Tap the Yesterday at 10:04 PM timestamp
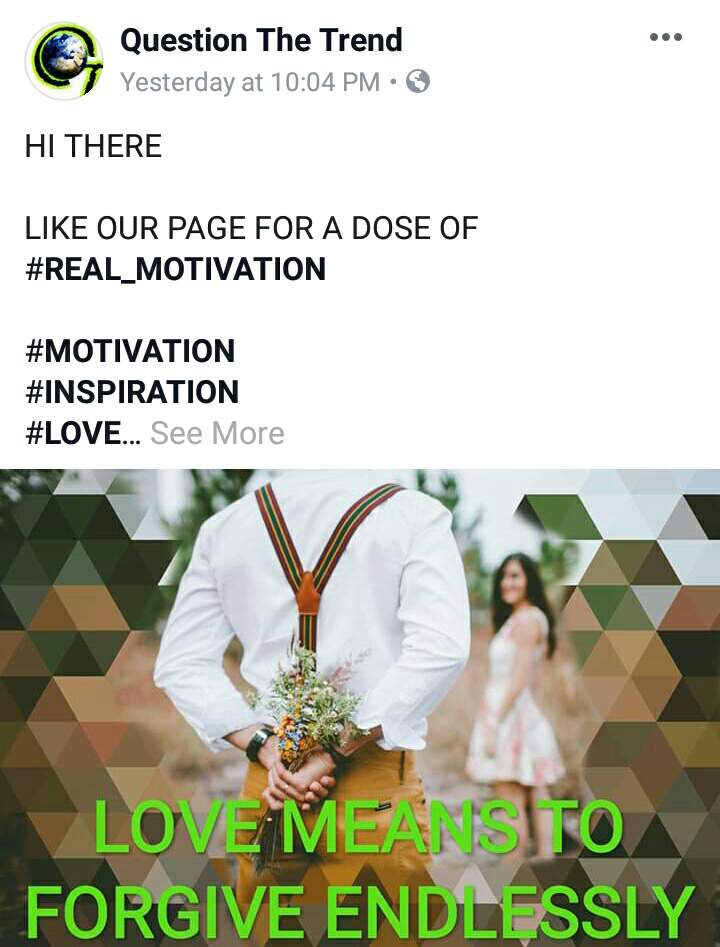Viewport: 720px width, 947px height. [x=250, y=82]
